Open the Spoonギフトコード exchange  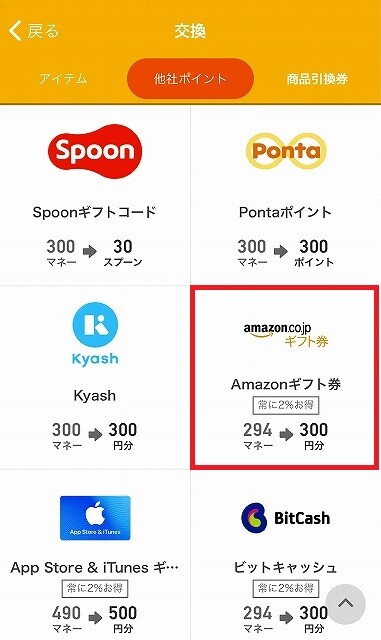[x=95, y=196]
